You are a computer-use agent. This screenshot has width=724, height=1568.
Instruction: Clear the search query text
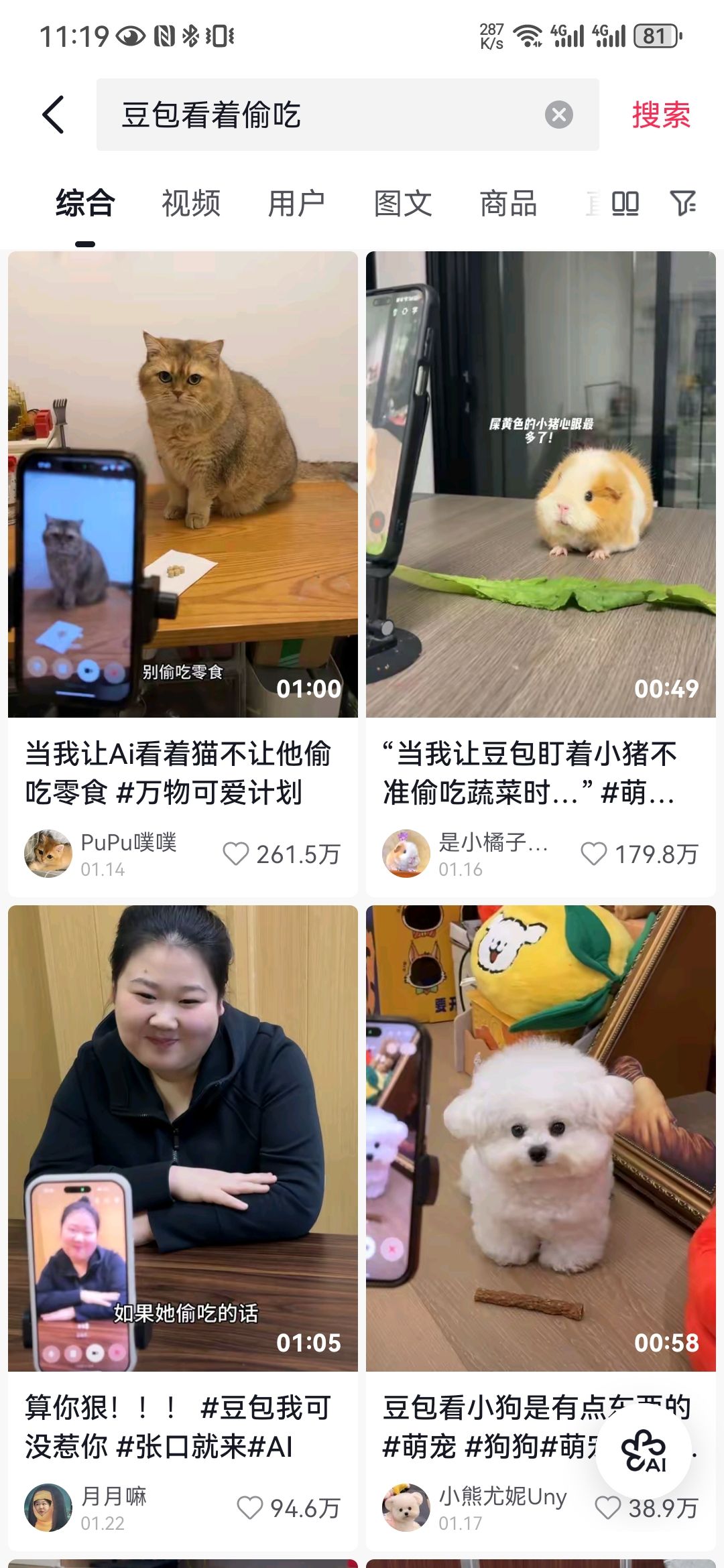[x=558, y=115]
